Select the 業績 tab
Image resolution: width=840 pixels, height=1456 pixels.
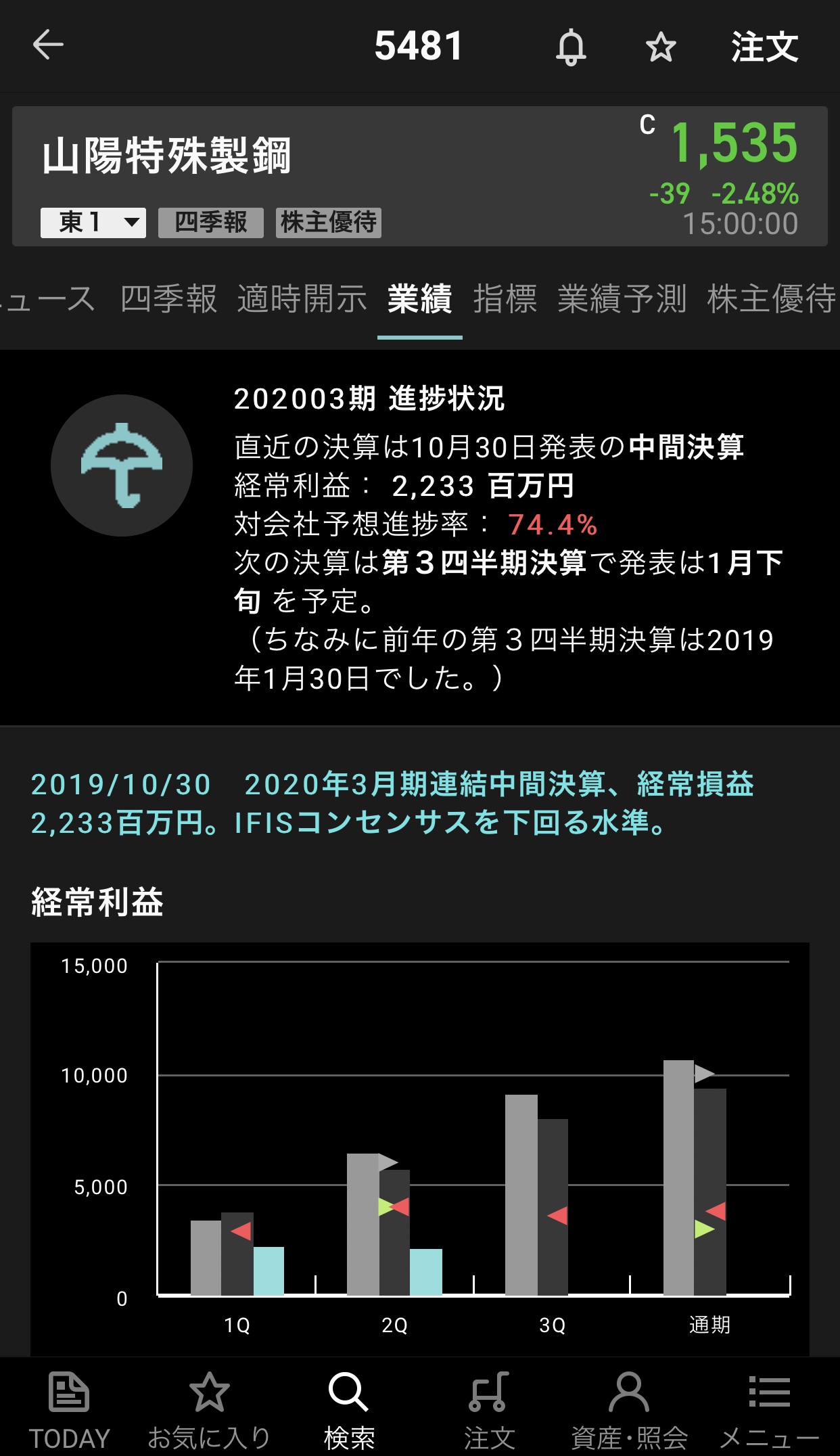(419, 299)
